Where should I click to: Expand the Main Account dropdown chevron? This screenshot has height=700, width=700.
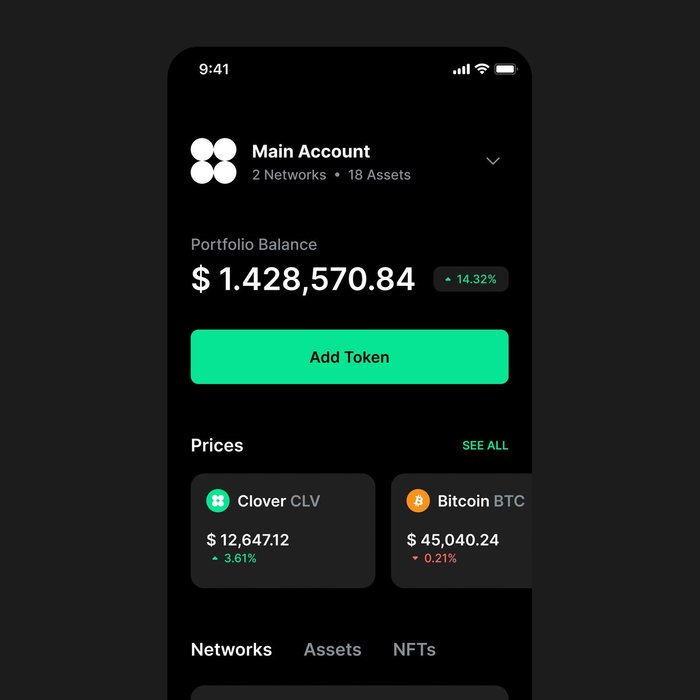pyautogui.click(x=492, y=161)
